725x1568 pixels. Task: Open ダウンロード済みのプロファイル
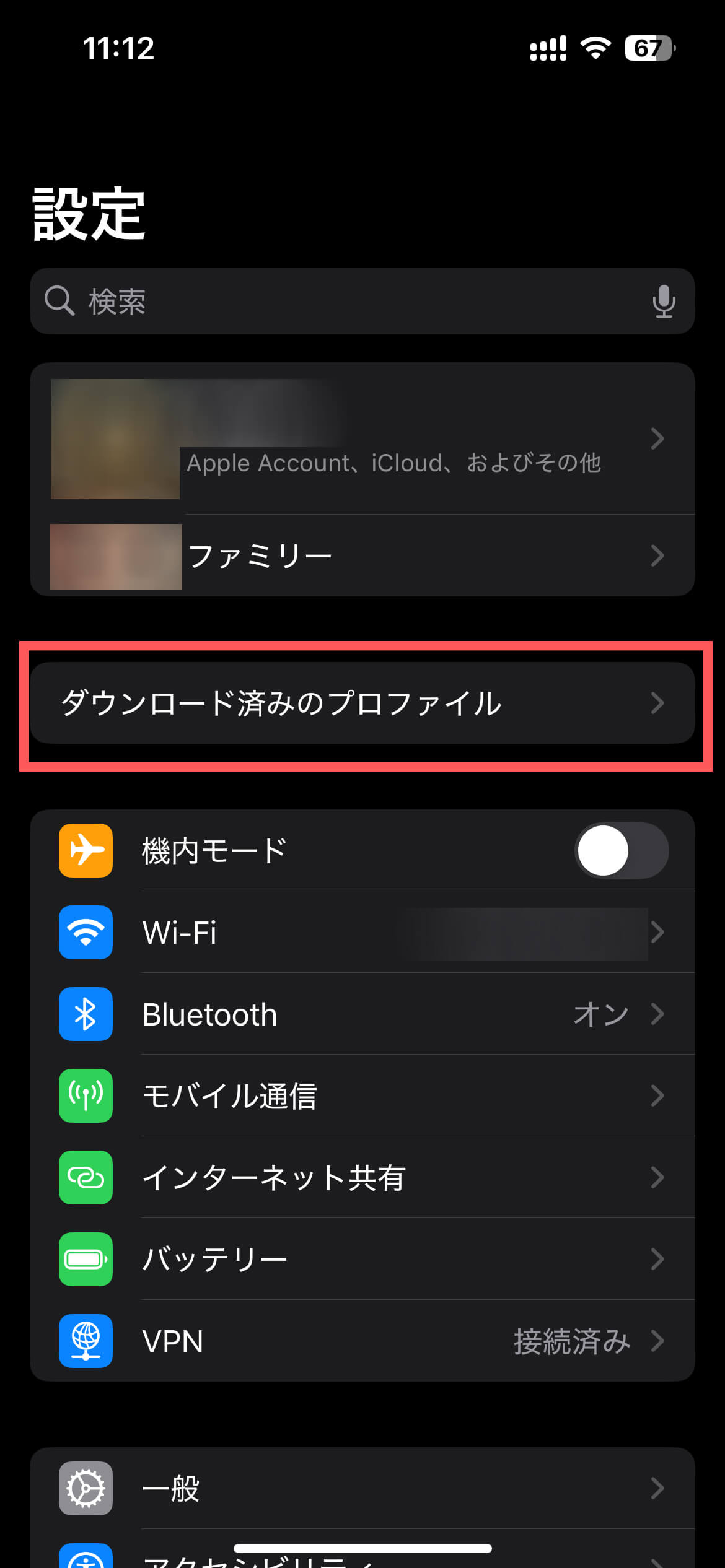(362, 703)
